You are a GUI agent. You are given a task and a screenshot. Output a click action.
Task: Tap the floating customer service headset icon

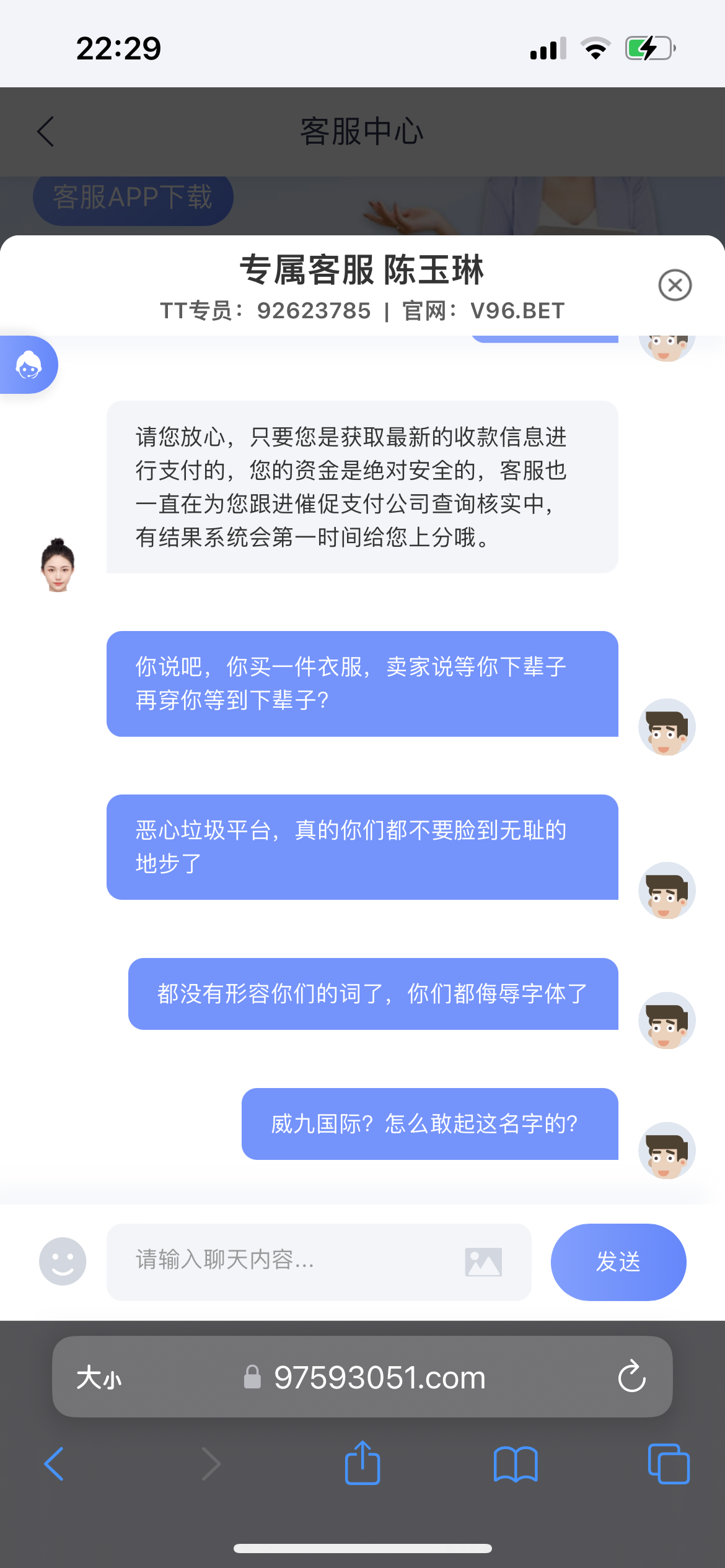tap(27, 365)
